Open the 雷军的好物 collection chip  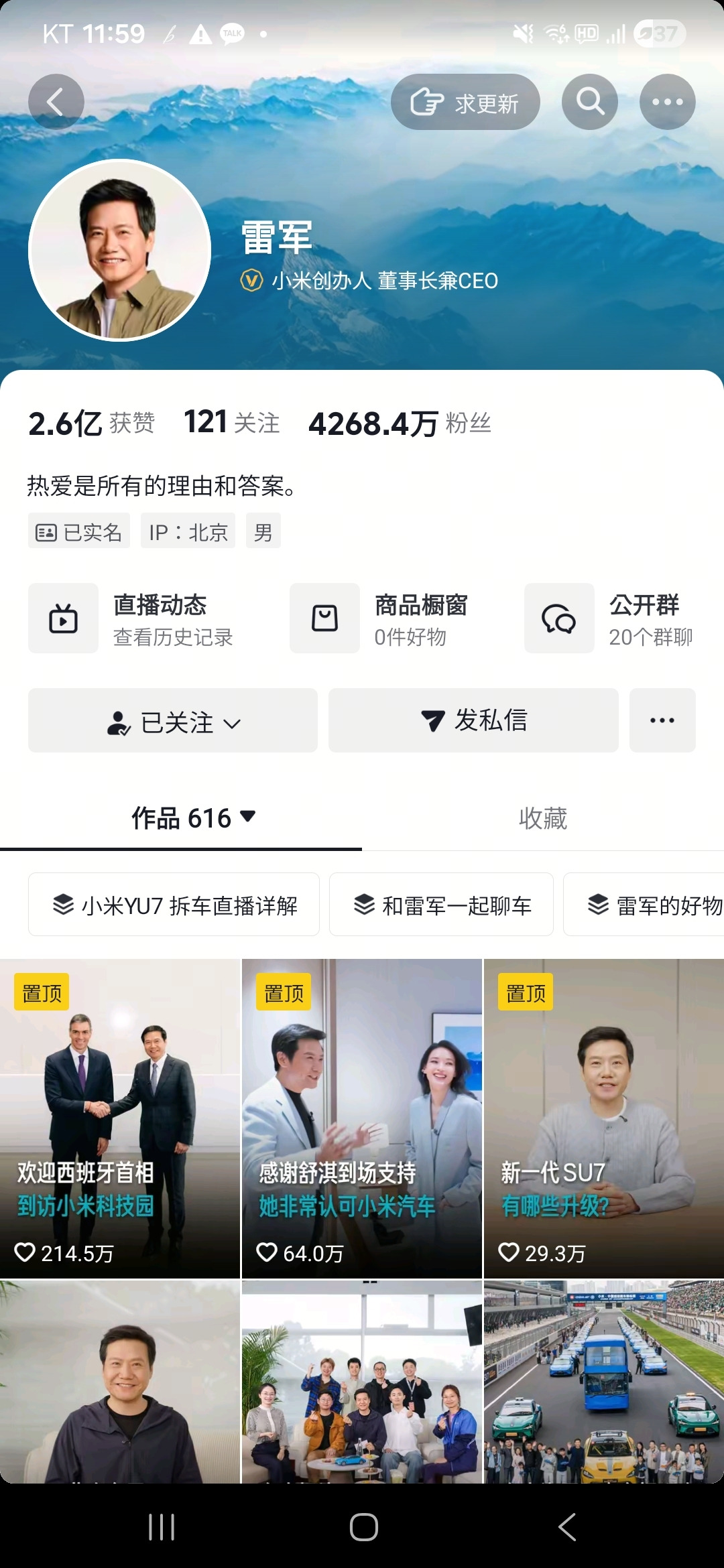pyautogui.click(x=644, y=905)
